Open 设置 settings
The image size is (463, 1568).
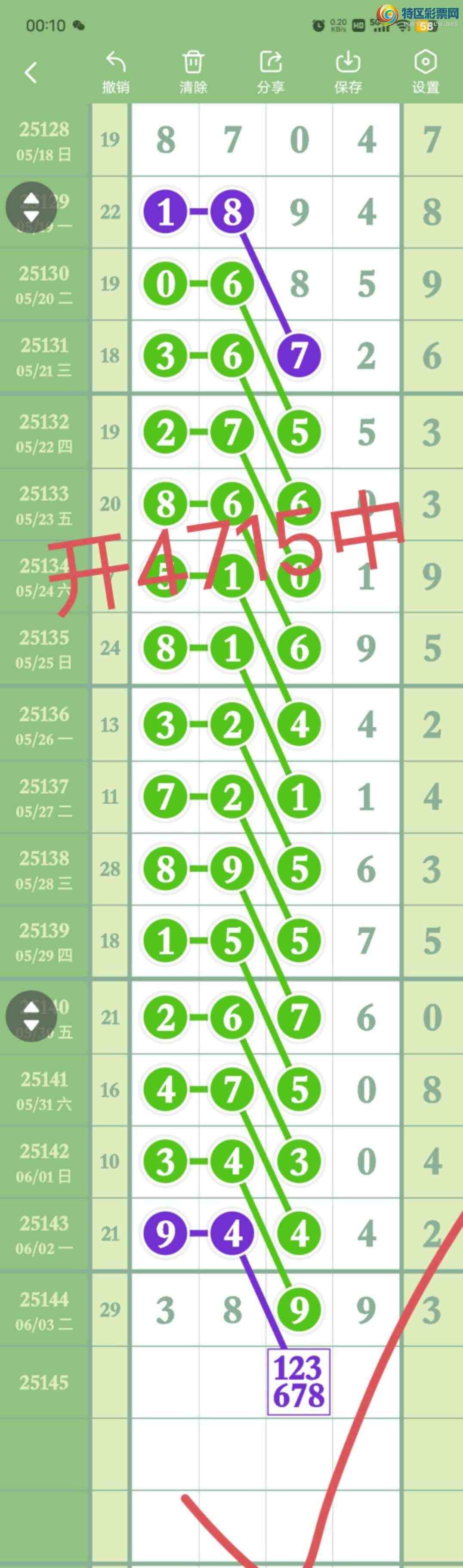425,72
